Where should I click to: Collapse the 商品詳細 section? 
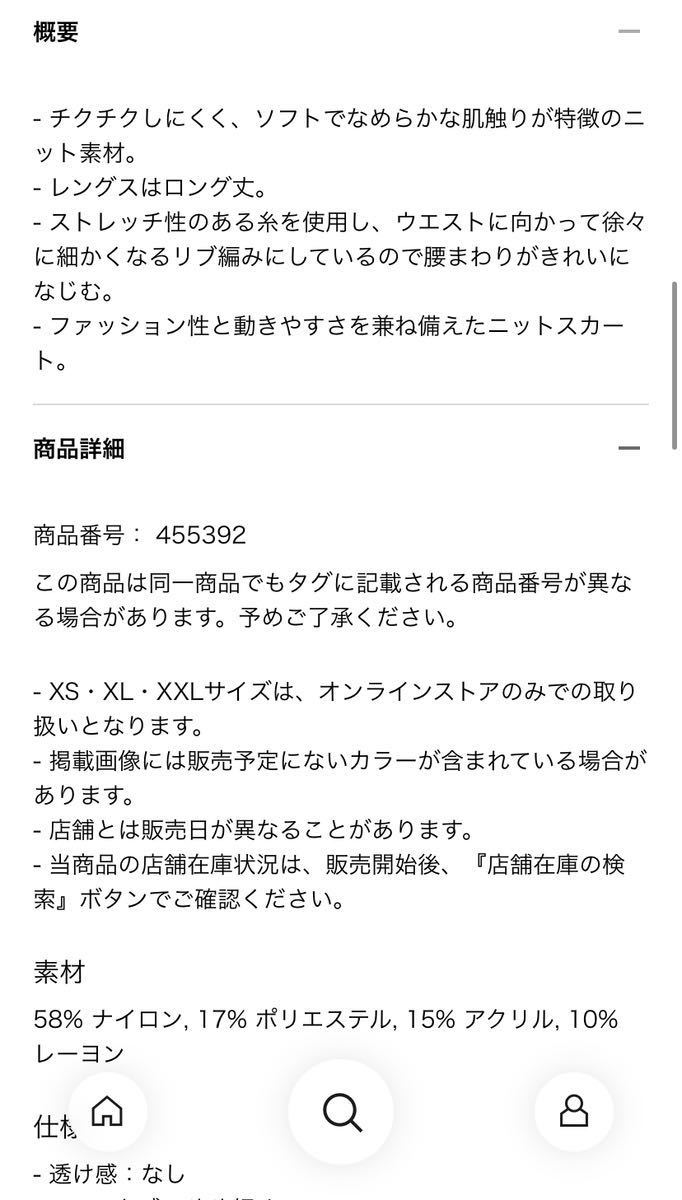point(628,448)
